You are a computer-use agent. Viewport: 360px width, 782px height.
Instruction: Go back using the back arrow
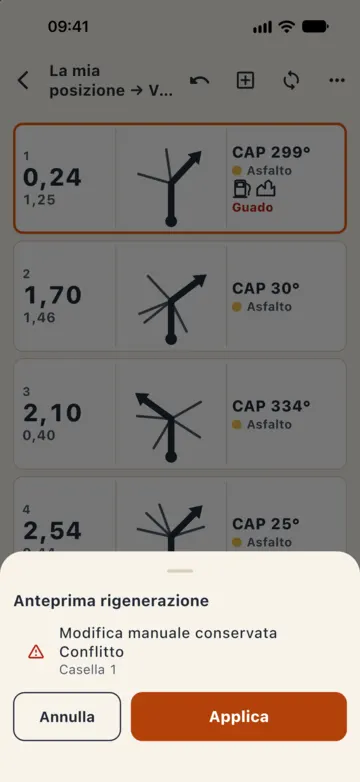tap(23, 80)
